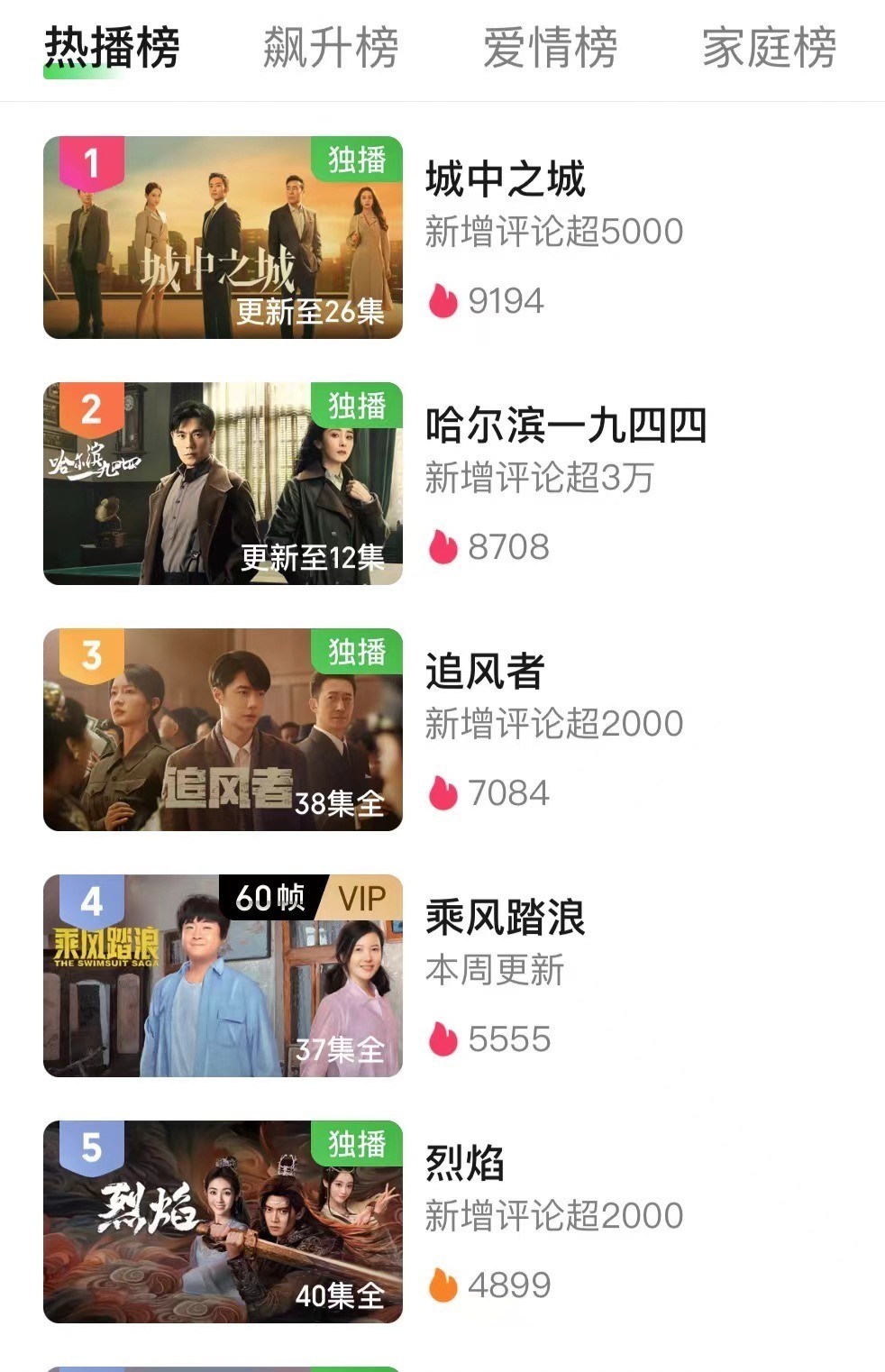Switch to the 爱情榜 tab
Viewport: 885px width, 1372px height.
550,48
